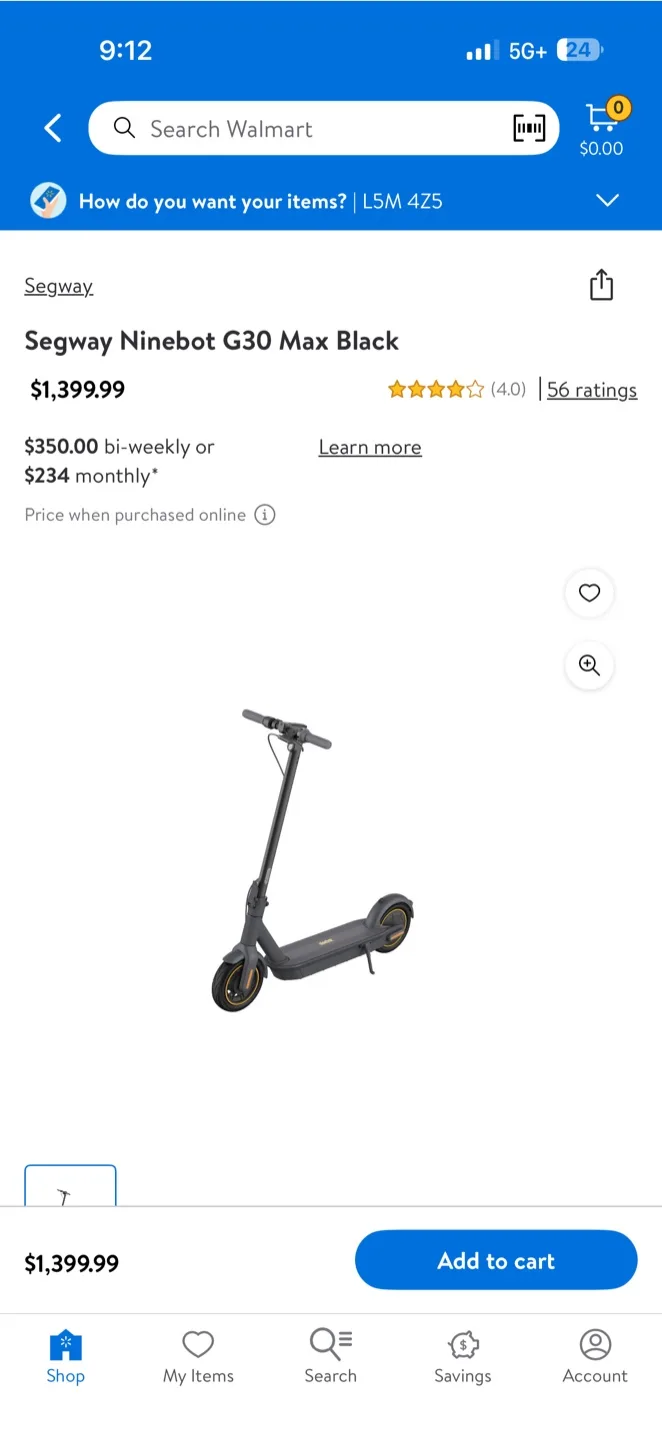Image resolution: width=662 pixels, height=1440 pixels.
Task: Open the barcode scanner
Action: (x=529, y=128)
